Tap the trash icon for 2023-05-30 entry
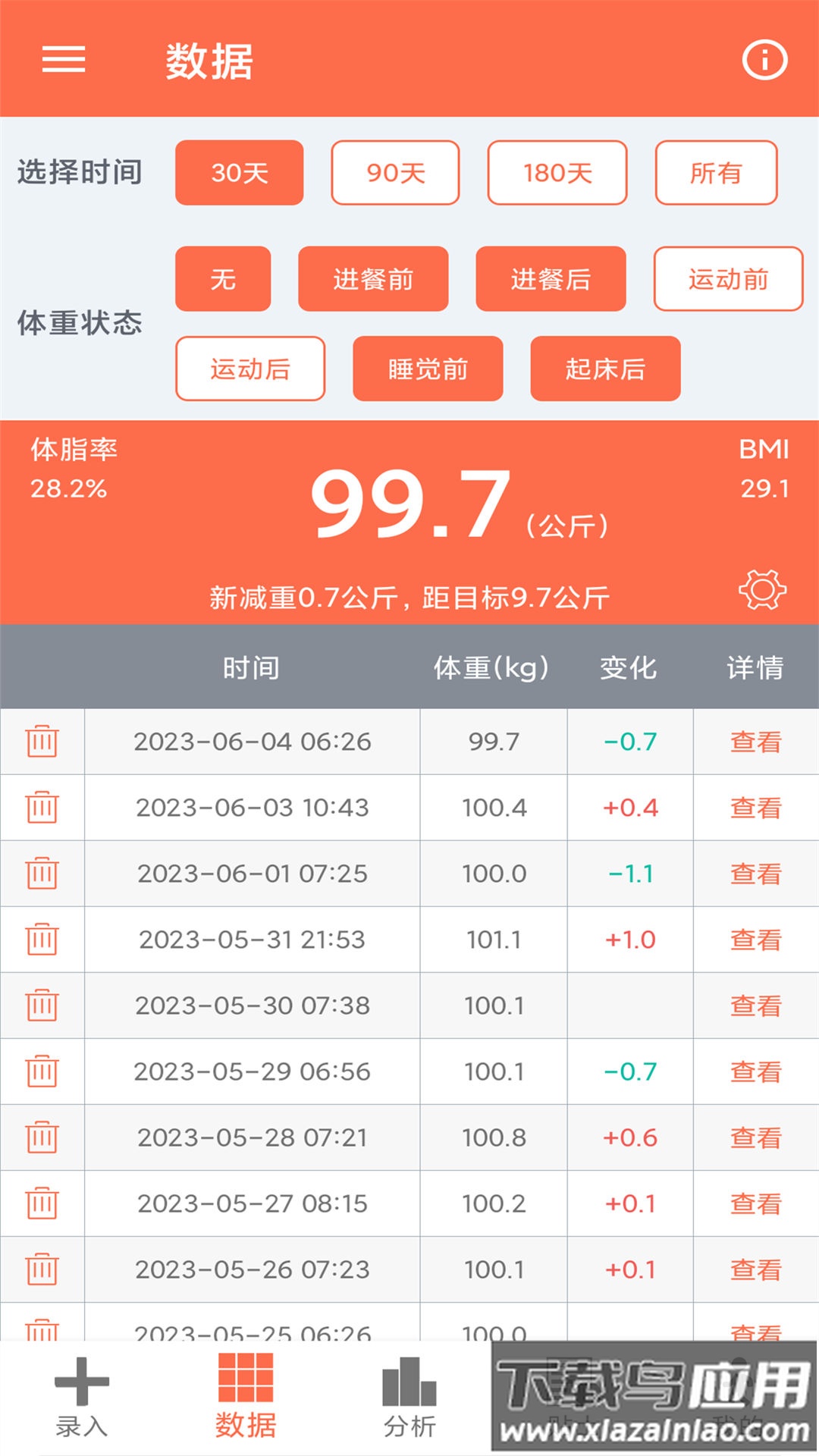This screenshot has width=819, height=1456. [42, 1005]
